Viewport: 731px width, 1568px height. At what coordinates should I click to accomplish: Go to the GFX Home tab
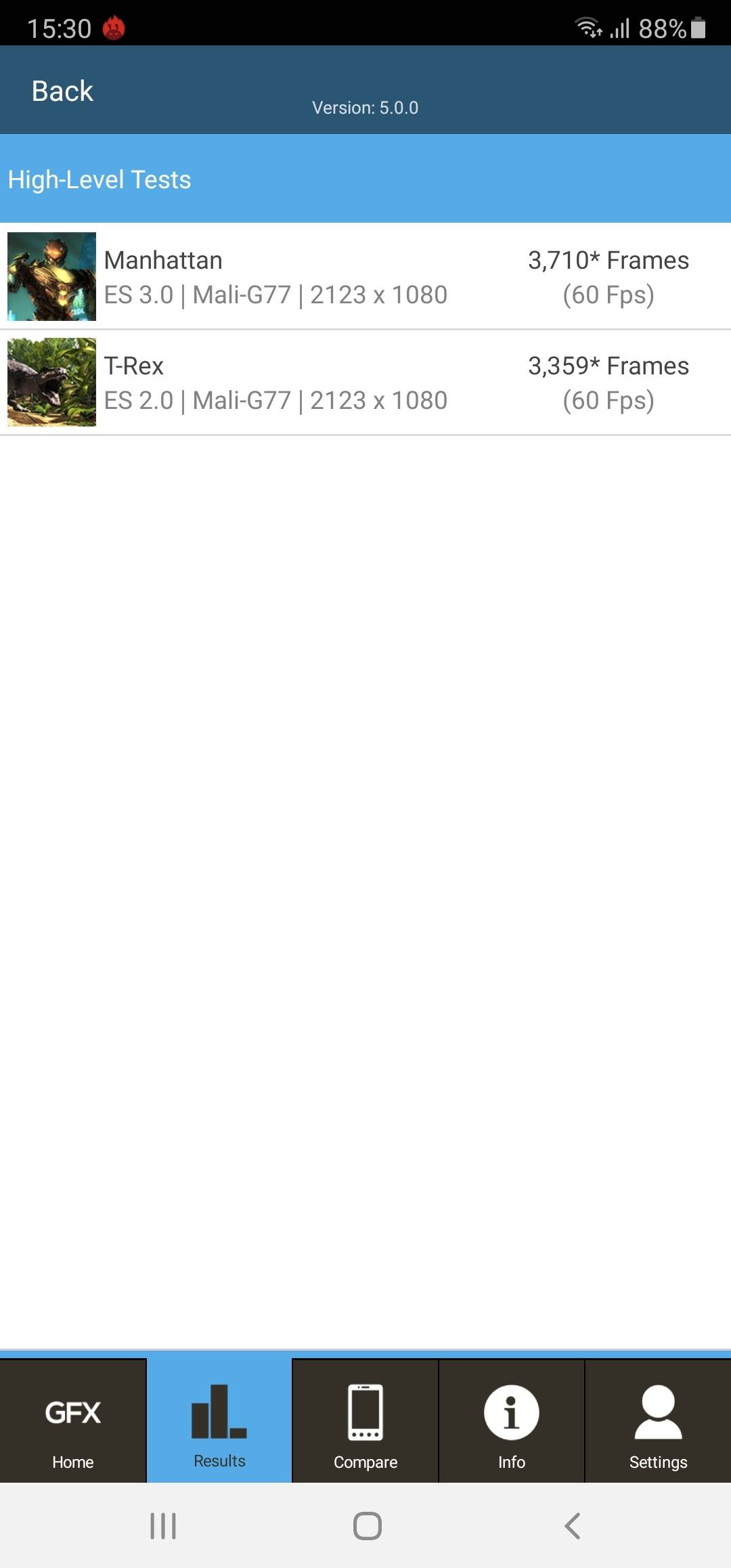pos(72,1422)
